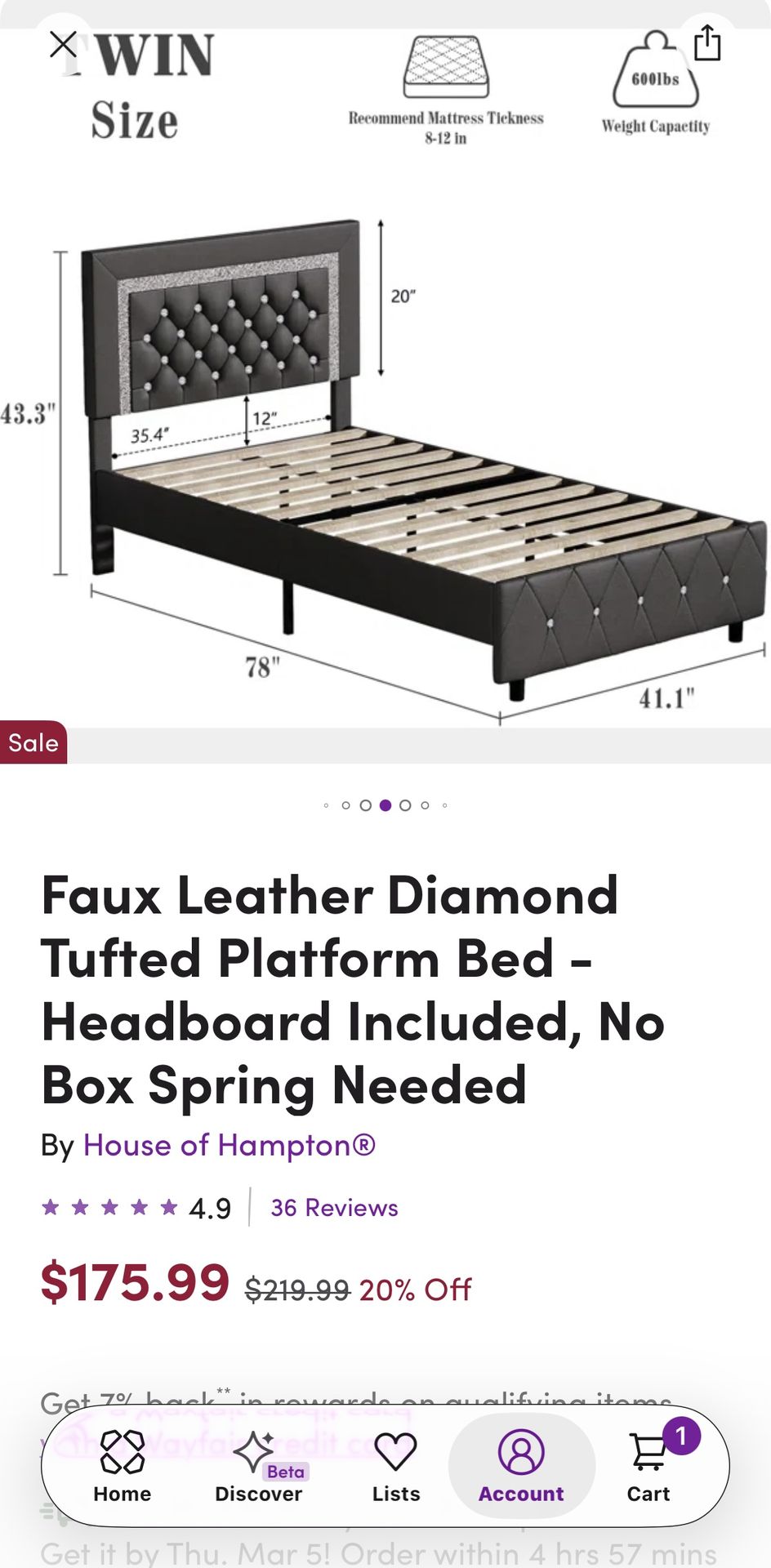
Task: Close the product image view
Action: tap(63, 44)
